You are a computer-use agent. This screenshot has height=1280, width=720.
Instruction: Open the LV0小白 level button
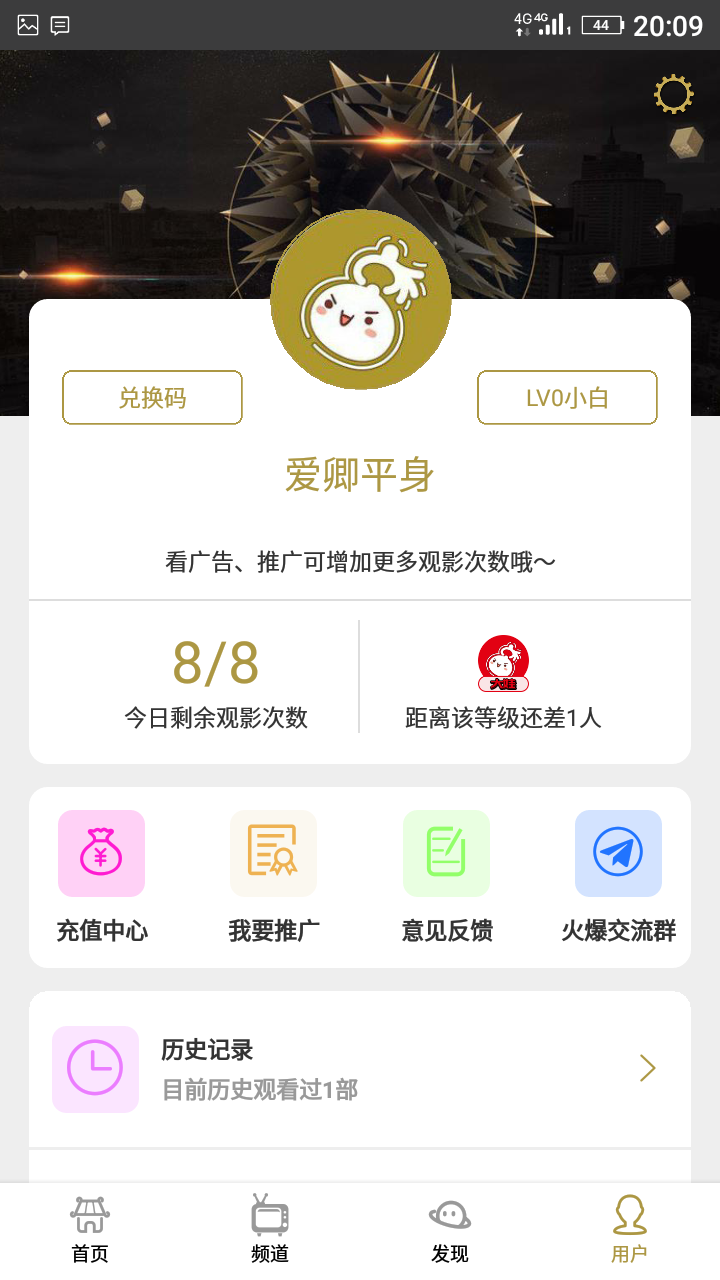567,398
